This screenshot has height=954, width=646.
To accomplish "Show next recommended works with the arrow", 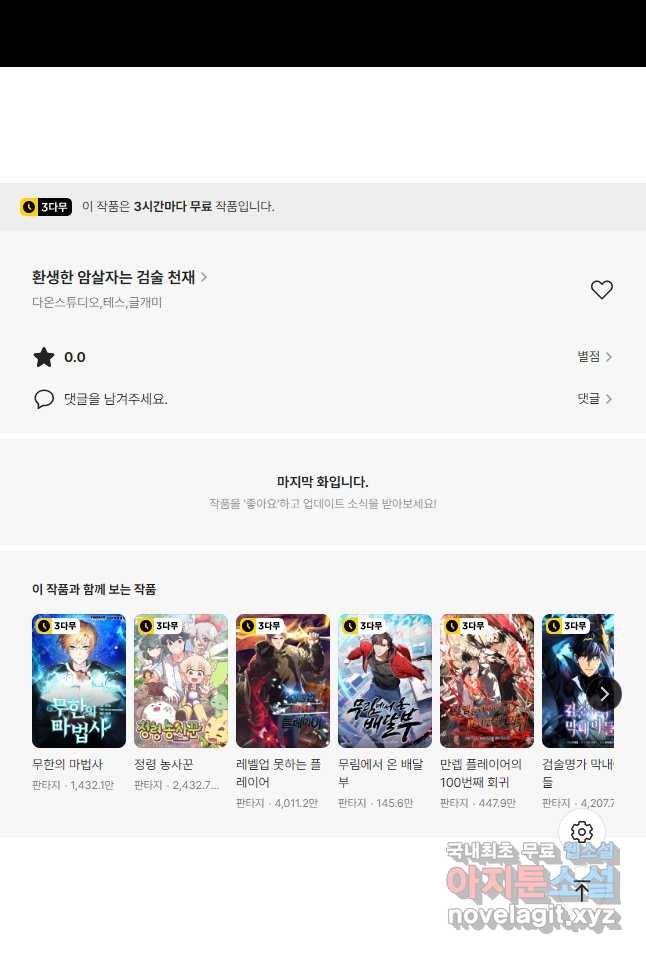I will tap(604, 693).
